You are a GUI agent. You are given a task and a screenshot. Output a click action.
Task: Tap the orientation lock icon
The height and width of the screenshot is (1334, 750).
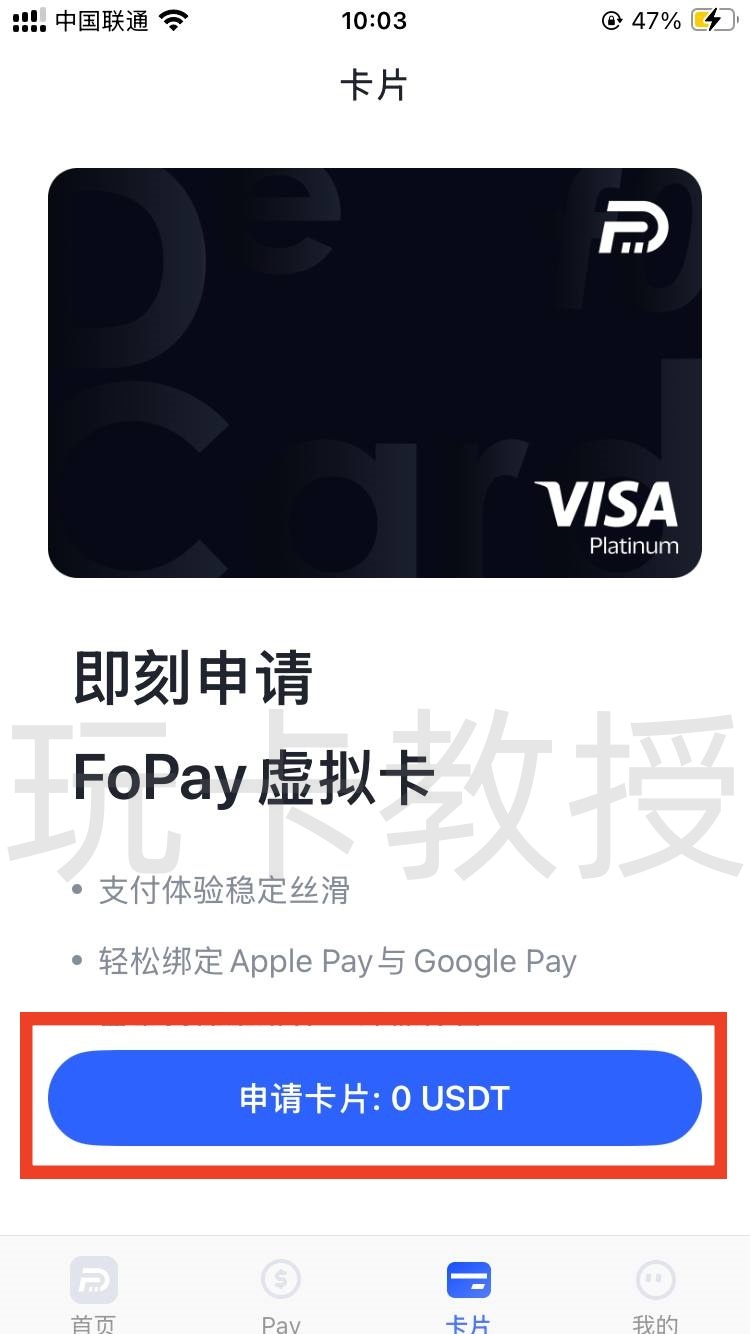click(x=611, y=18)
